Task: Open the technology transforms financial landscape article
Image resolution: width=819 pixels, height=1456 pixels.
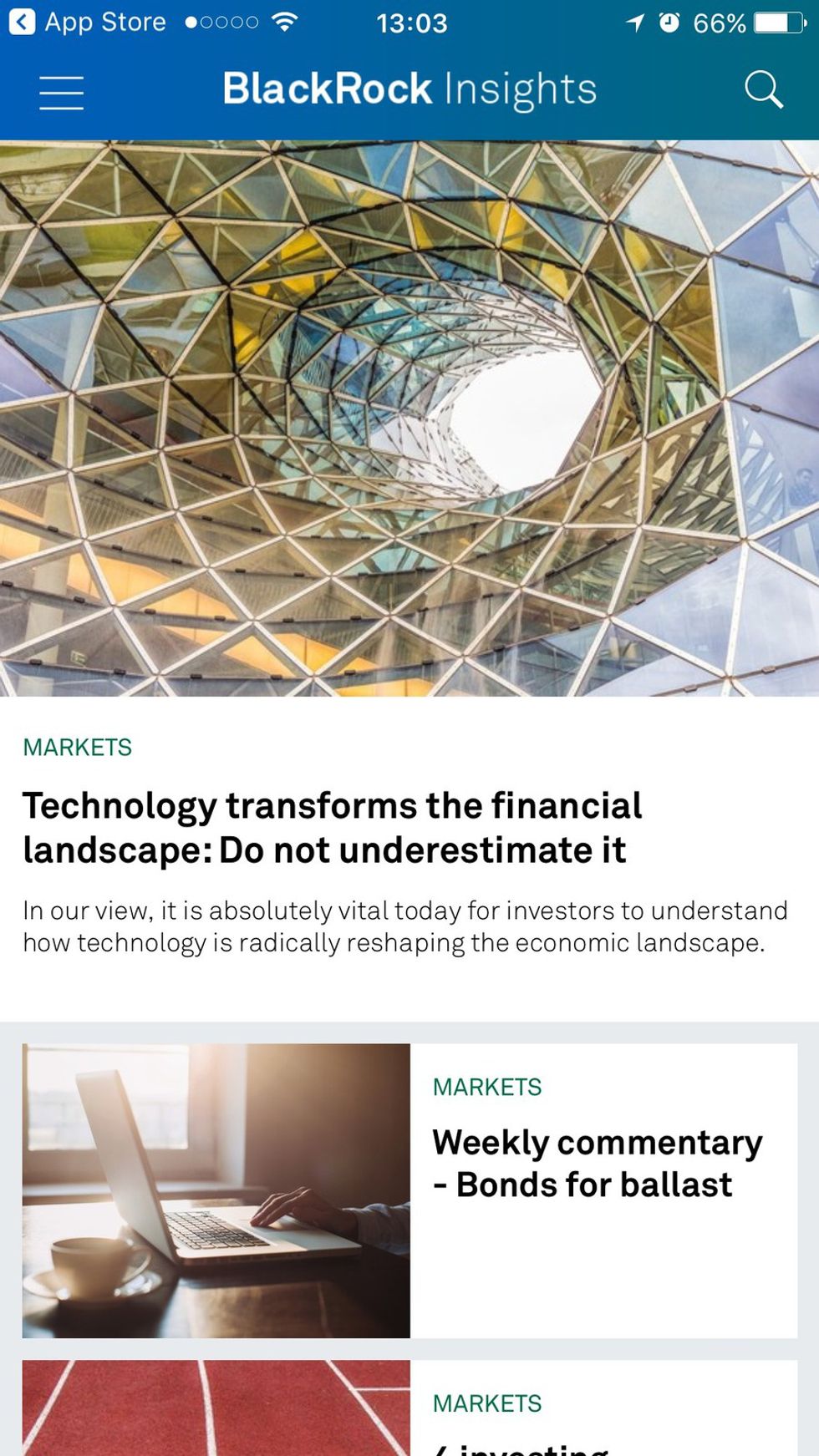Action: (x=332, y=827)
